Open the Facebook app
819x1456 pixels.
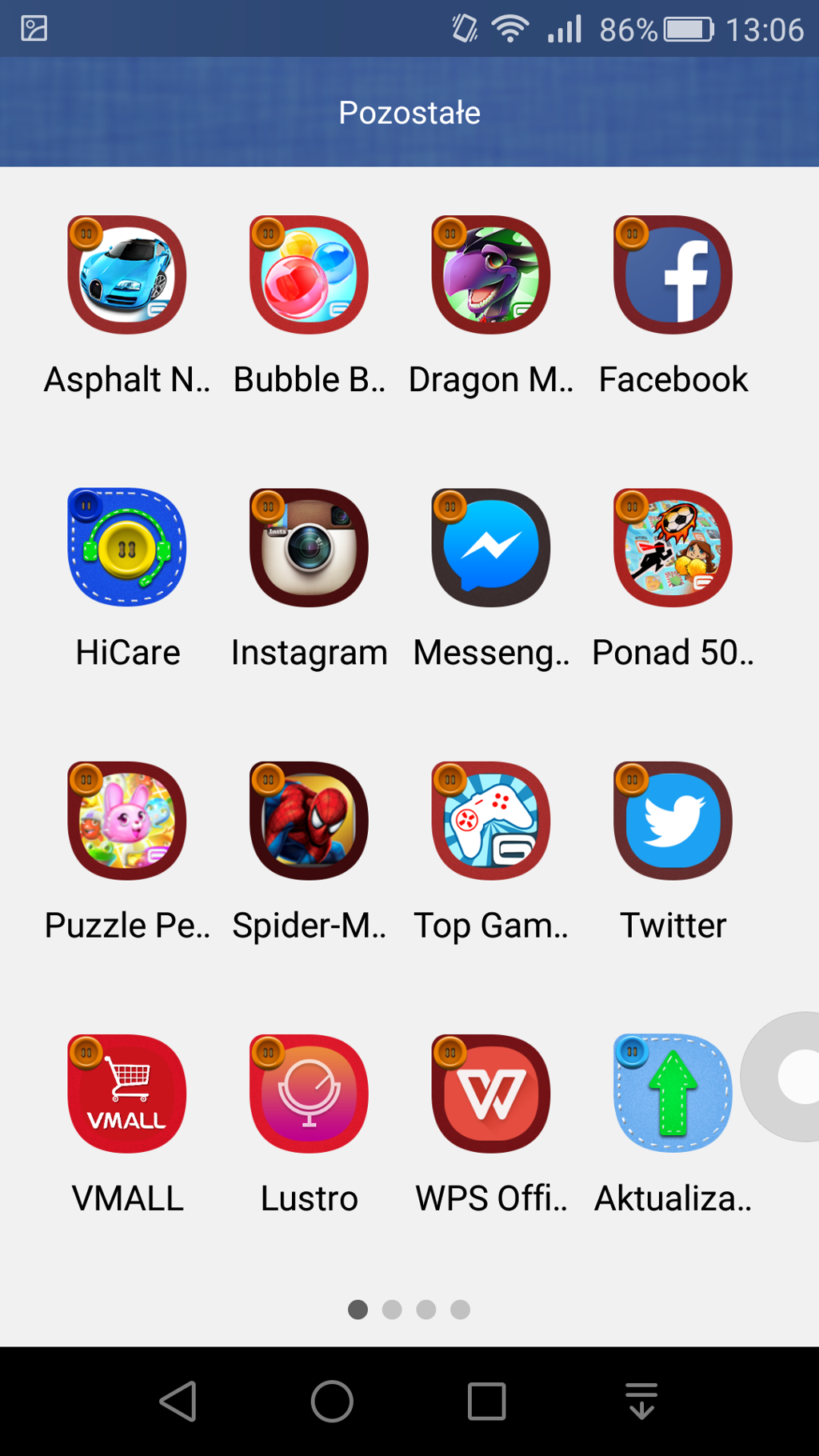[x=673, y=275]
